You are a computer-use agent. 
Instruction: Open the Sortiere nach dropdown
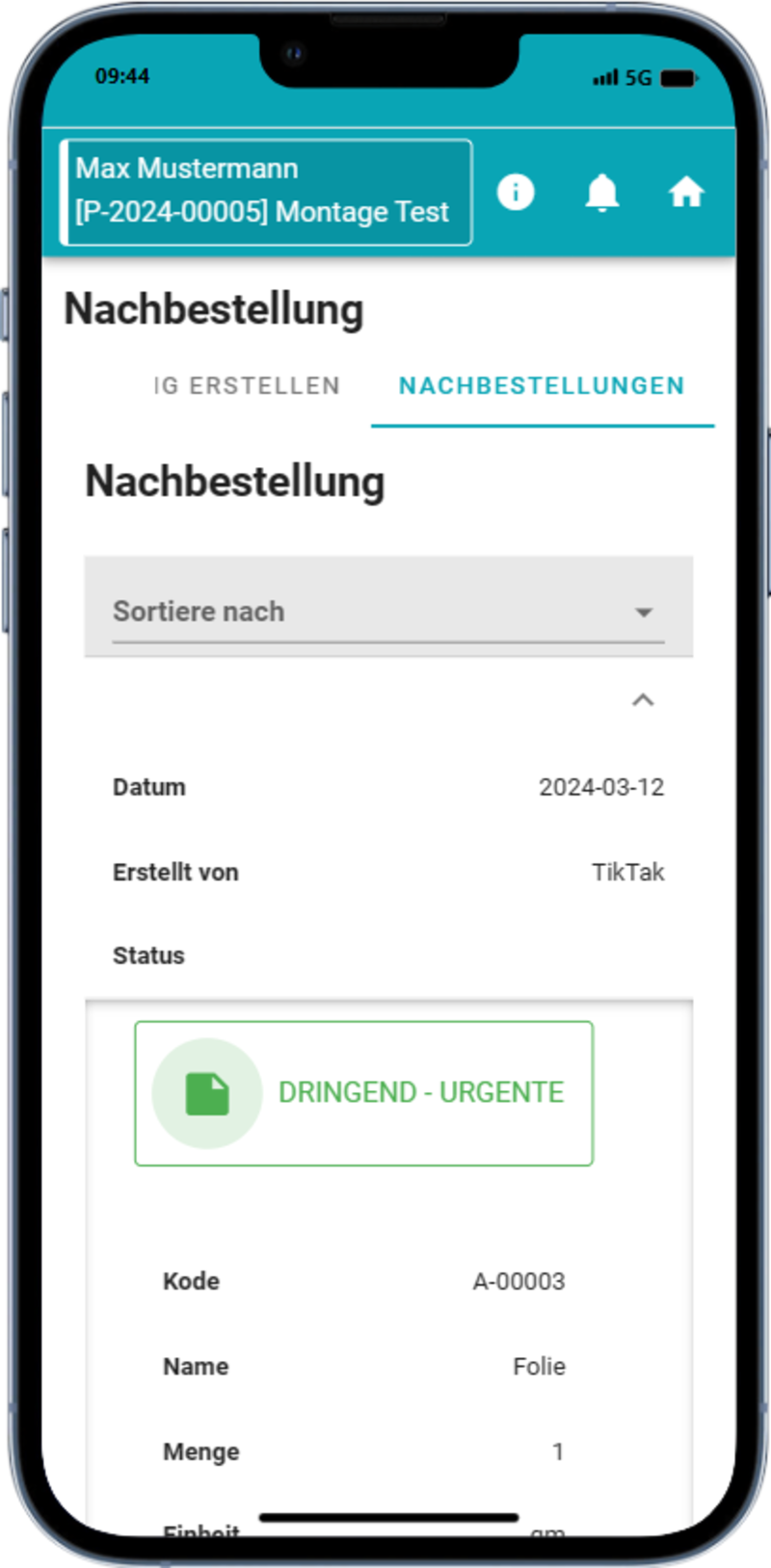coord(388,612)
